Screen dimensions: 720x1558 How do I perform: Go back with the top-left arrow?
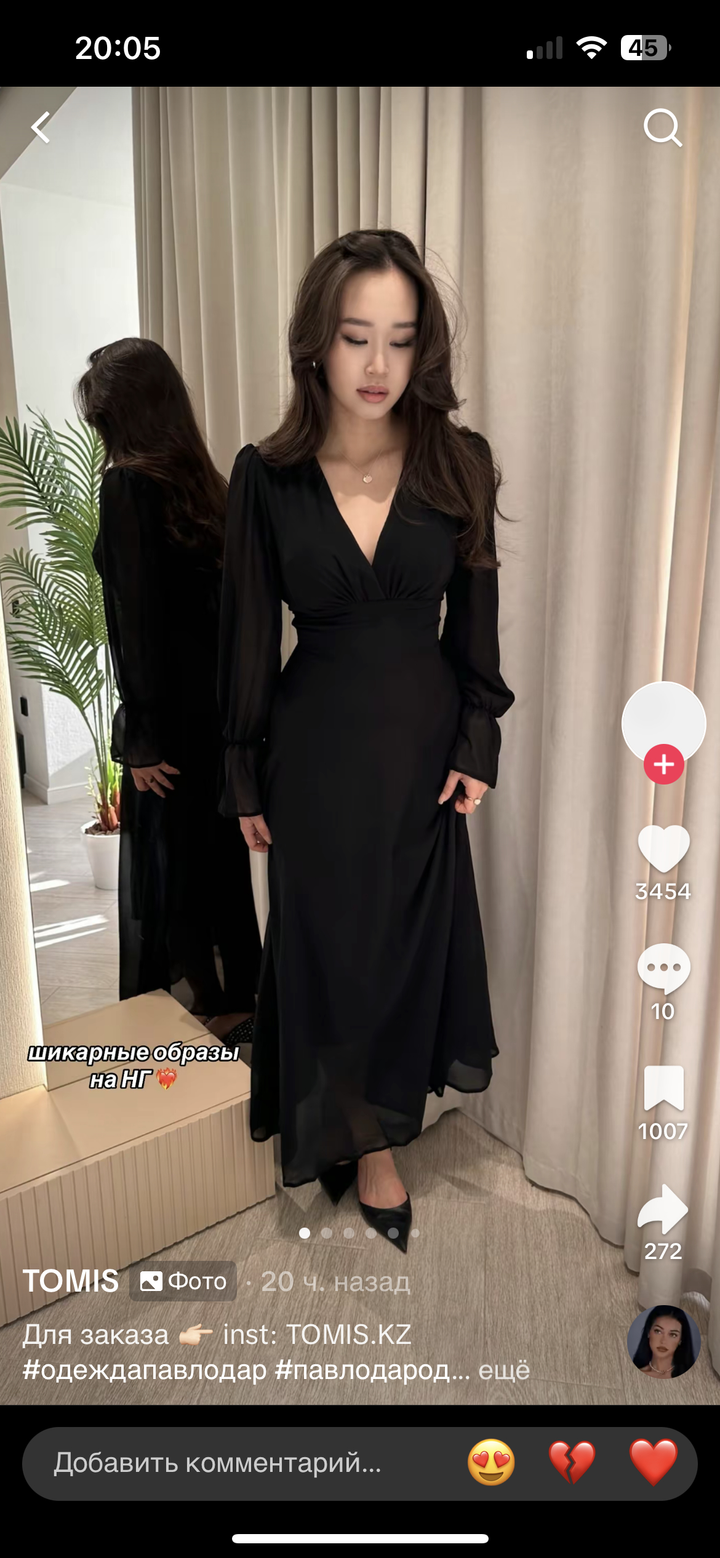pyautogui.click(x=41, y=127)
